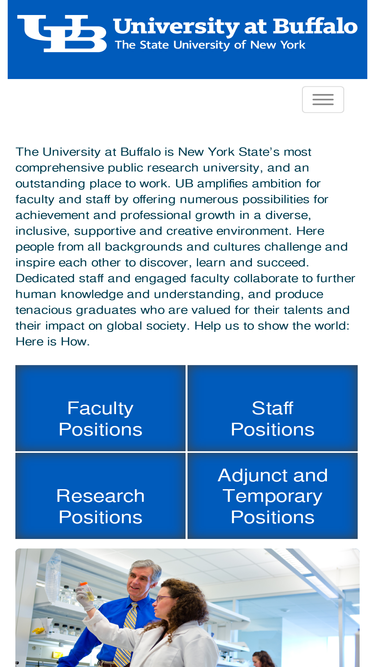This screenshot has width=375, height=667.
Task: View Research Positions
Action: tap(100, 496)
